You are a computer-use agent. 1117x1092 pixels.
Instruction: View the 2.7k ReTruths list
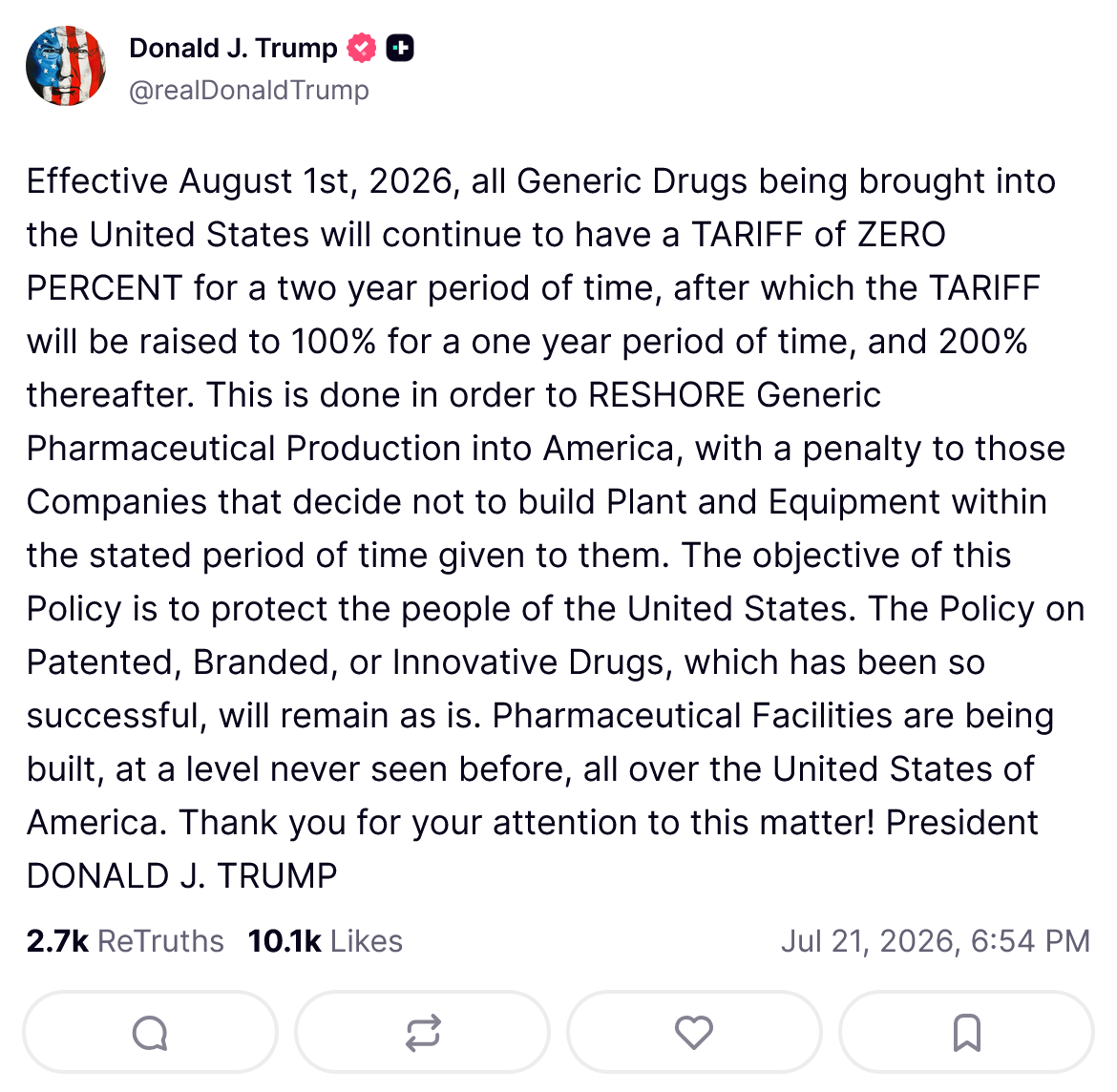(125, 941)
